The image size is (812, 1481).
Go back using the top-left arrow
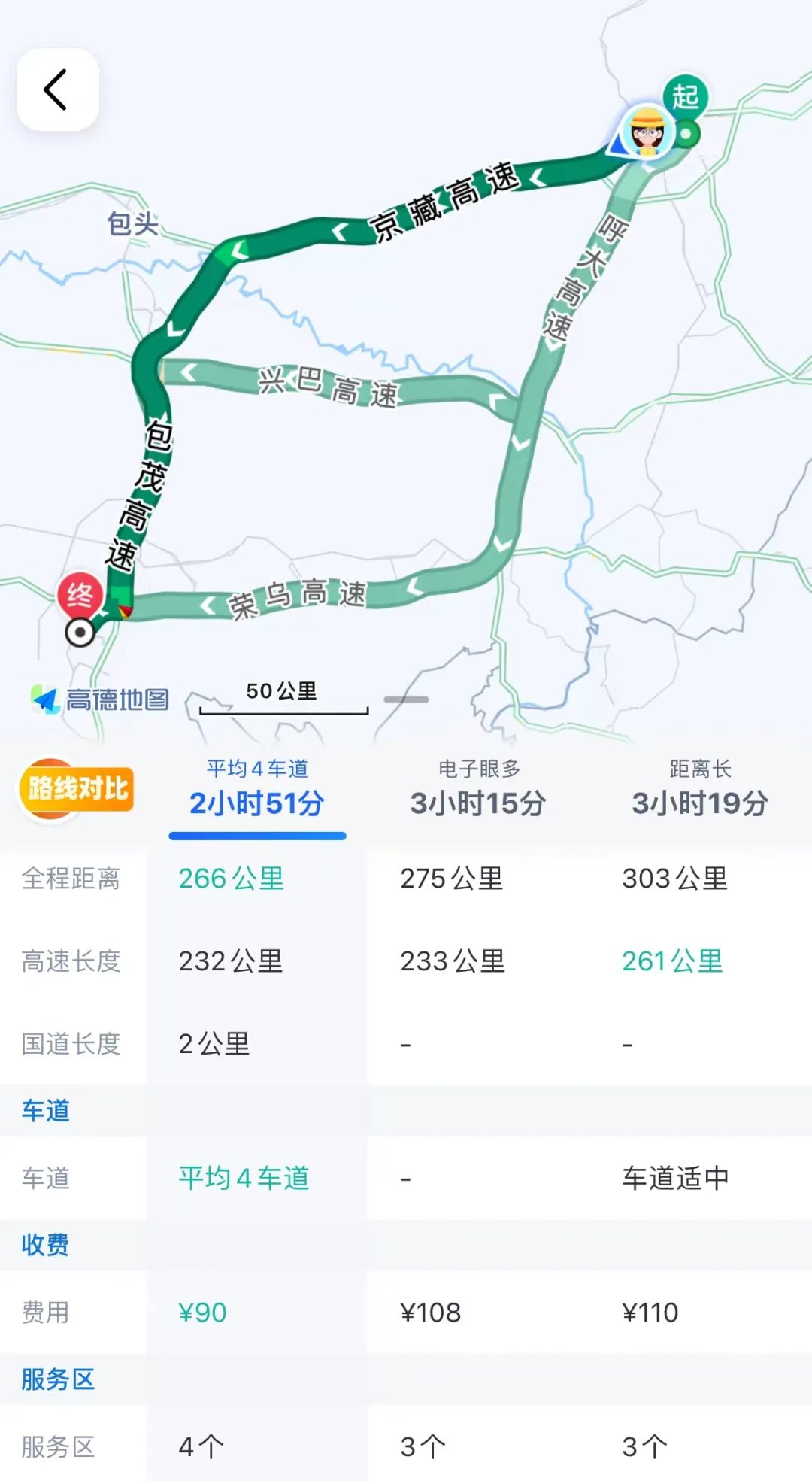[x=57, y=90]
